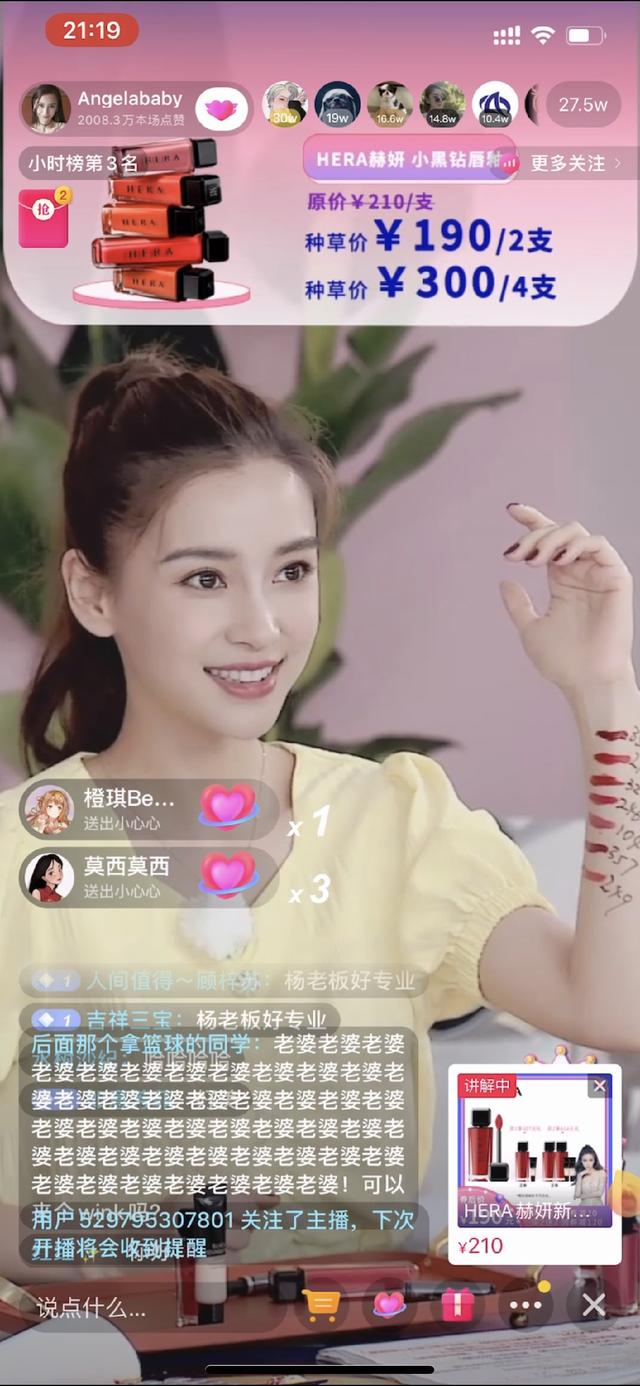This screenshot has width=640, height=1386.
Task: Close the live stream
Action: [594, 1305]
